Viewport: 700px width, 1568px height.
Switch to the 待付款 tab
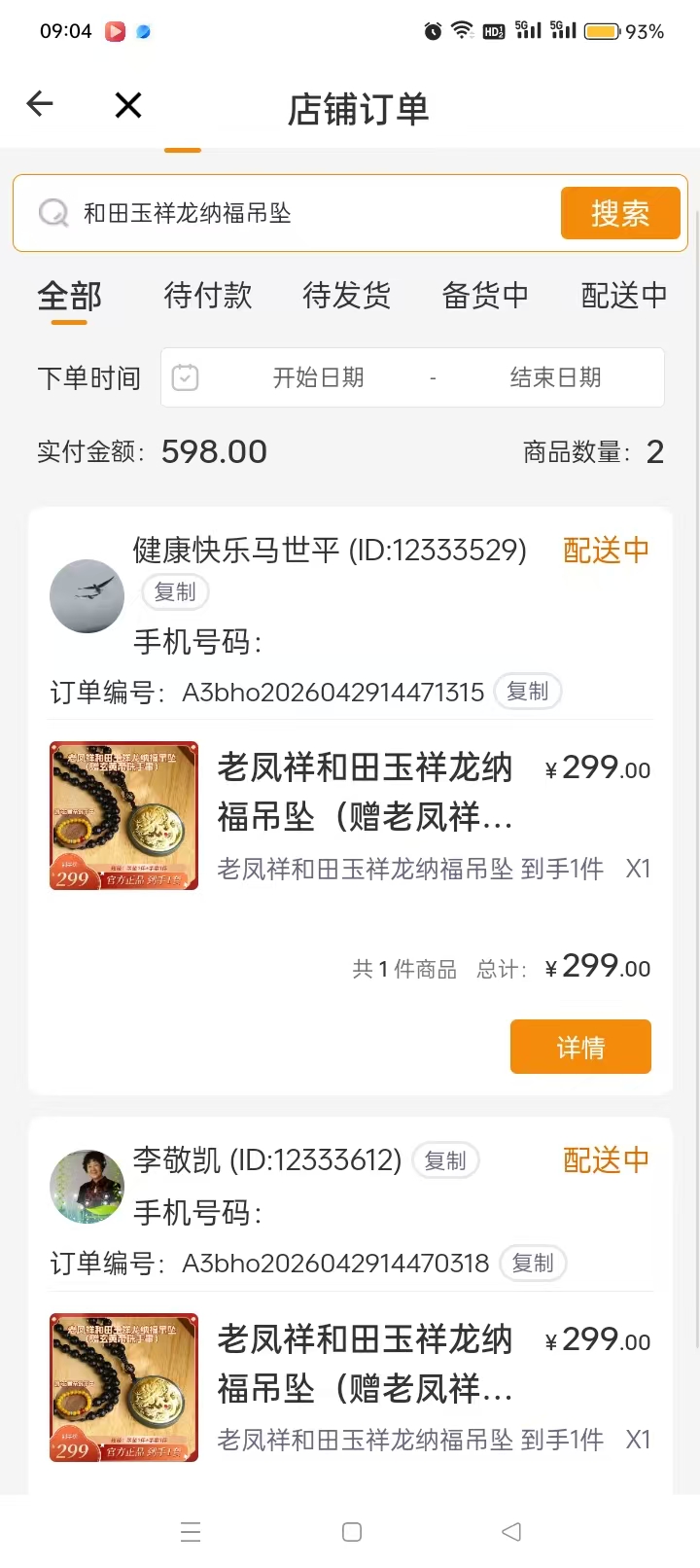click(208, 295)
